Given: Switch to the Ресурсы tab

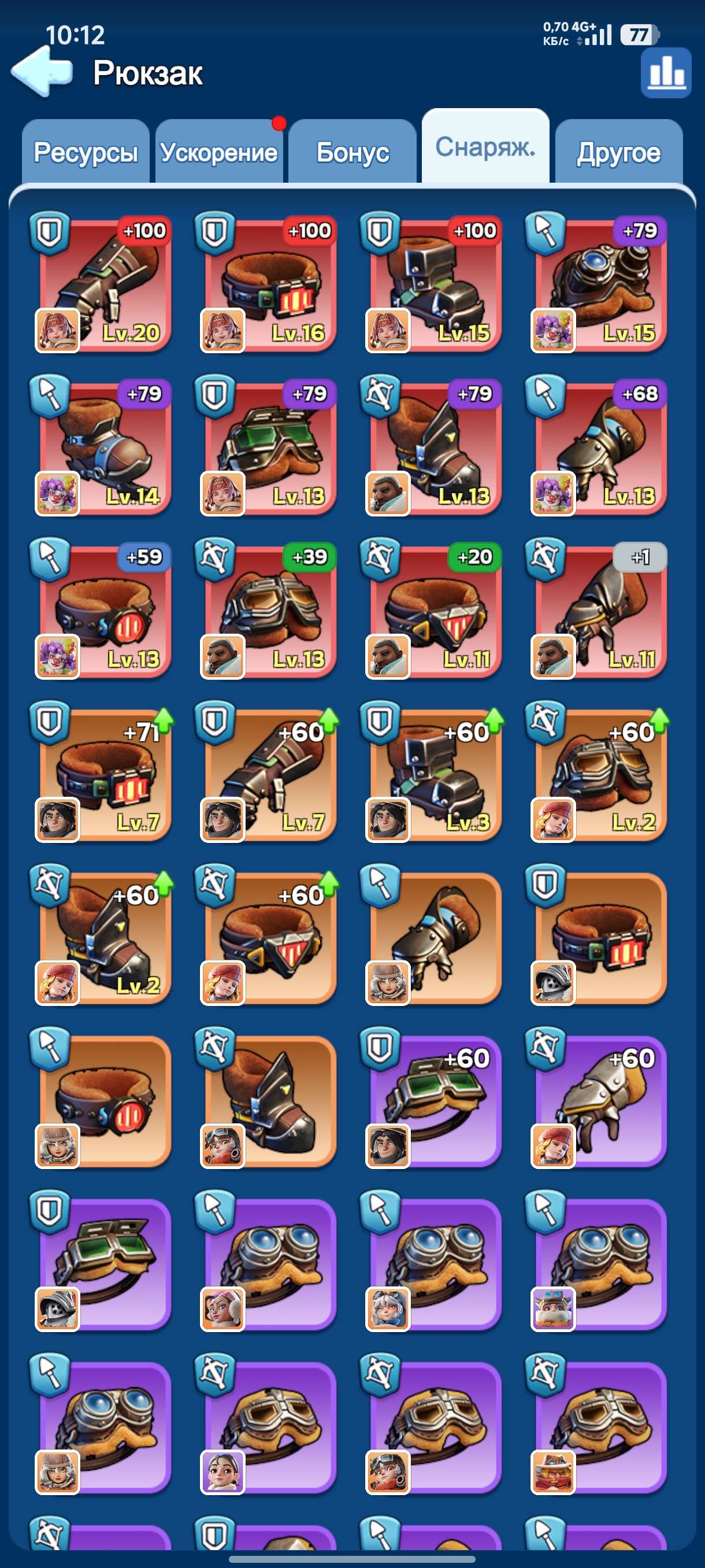Looking at the screenshot, I should tap(85, 151).
